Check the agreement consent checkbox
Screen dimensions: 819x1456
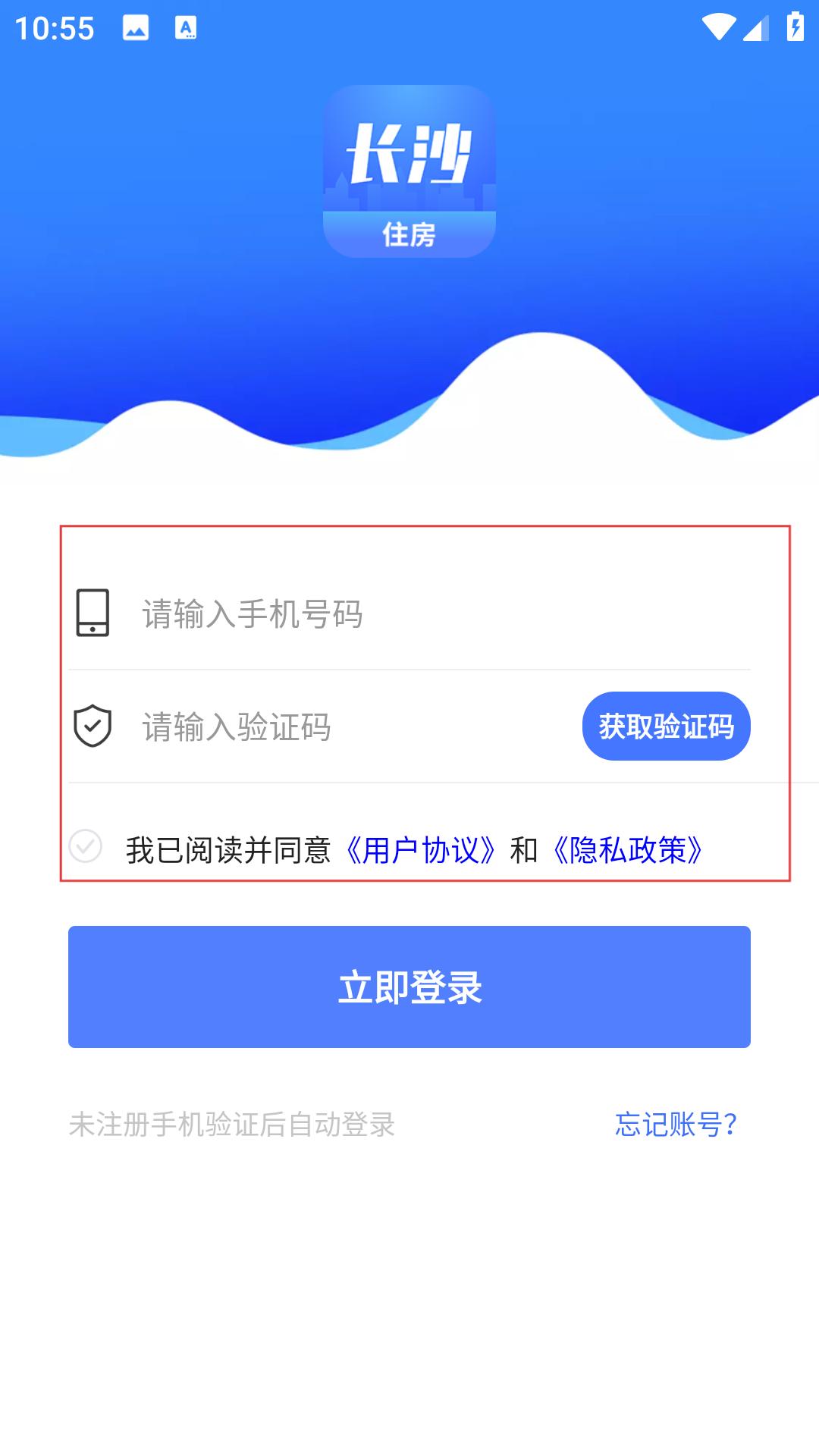tap(86, 846)
